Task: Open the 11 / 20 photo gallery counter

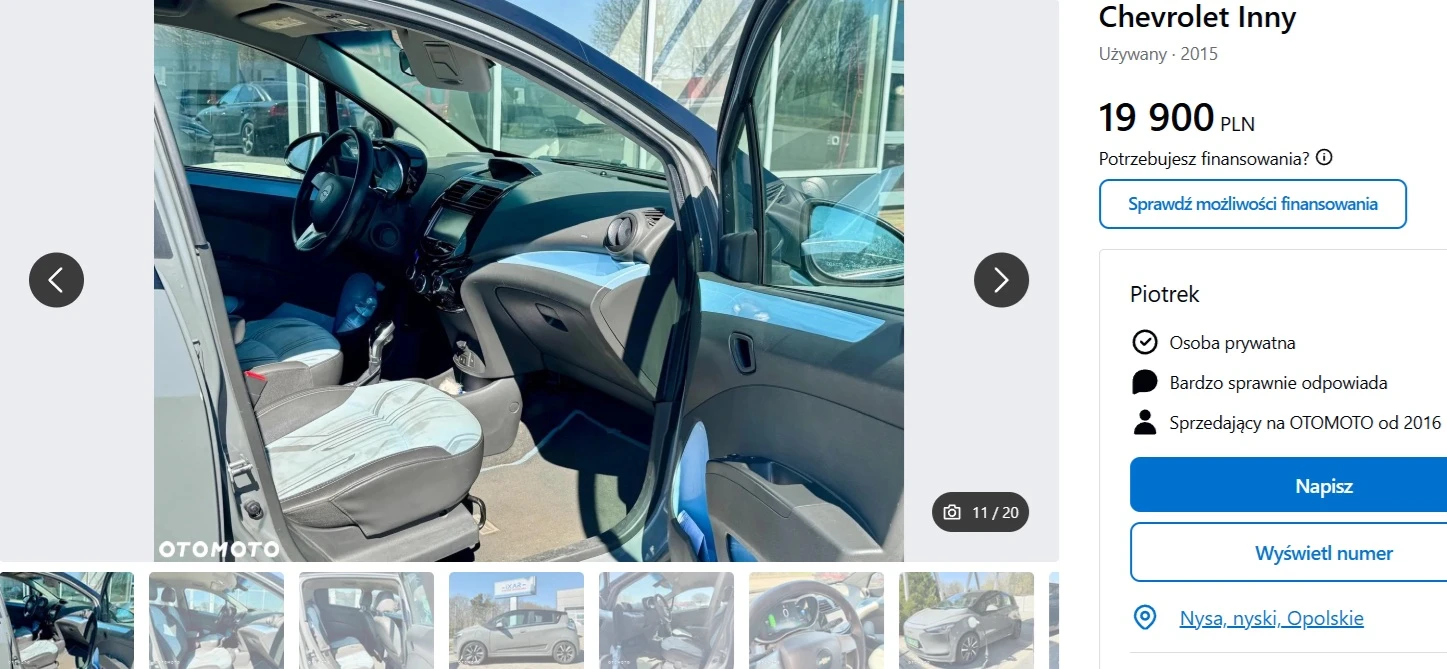Action: pyautogui.click(x=981, y=513)
